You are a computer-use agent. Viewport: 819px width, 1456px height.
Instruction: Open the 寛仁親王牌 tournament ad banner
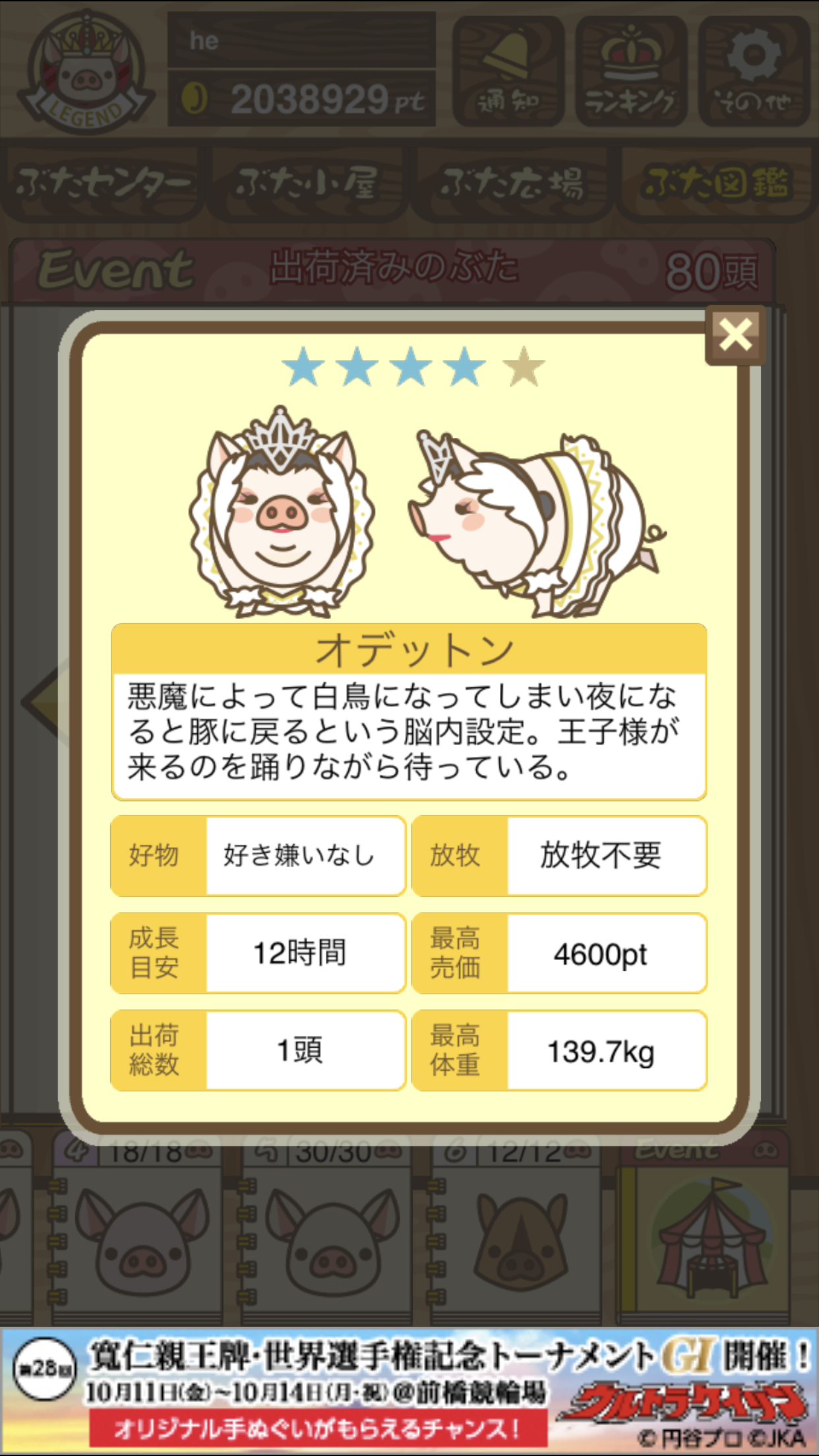[409, 1391]
